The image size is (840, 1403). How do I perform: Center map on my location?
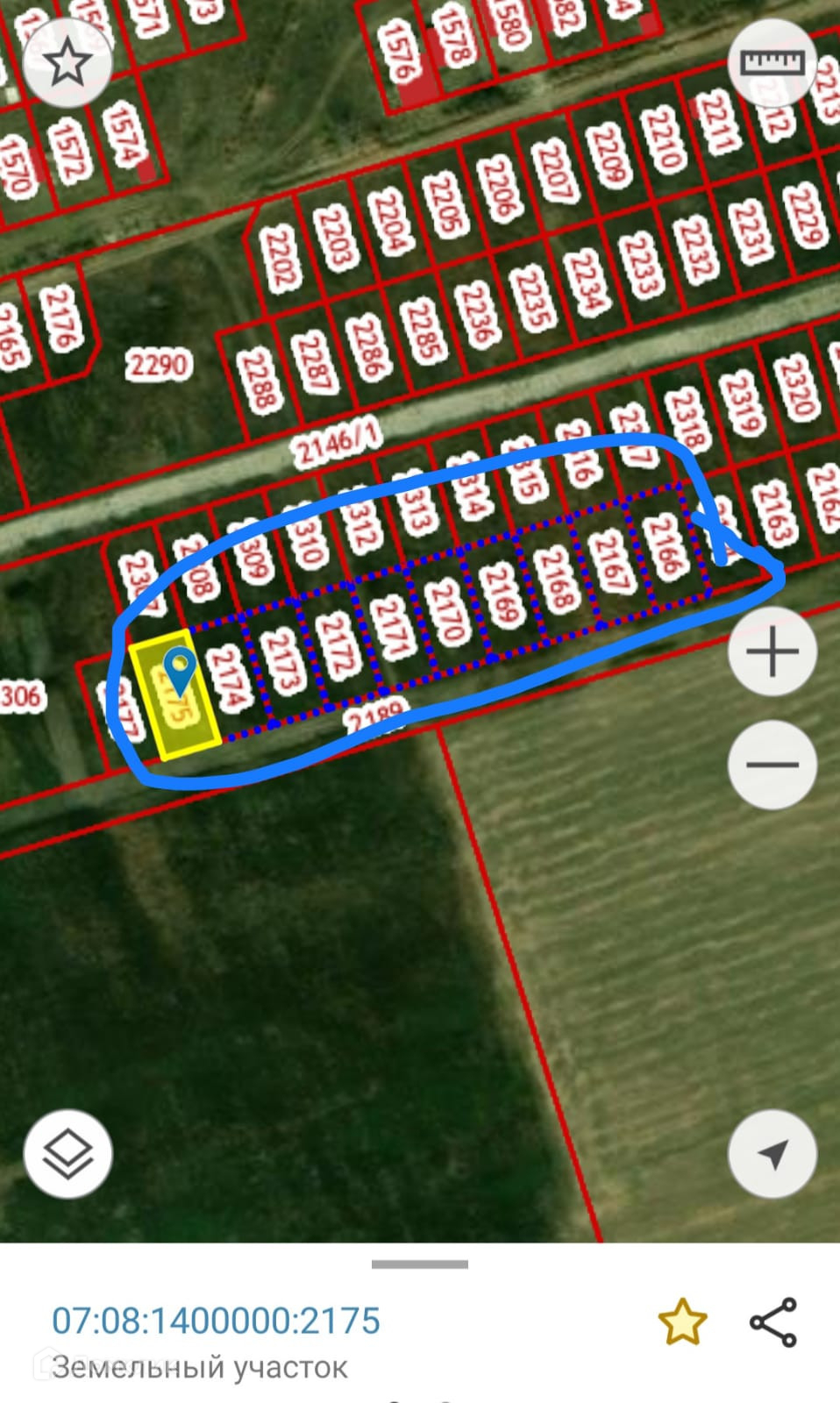pyautogui.click(x=772, y=1153)
